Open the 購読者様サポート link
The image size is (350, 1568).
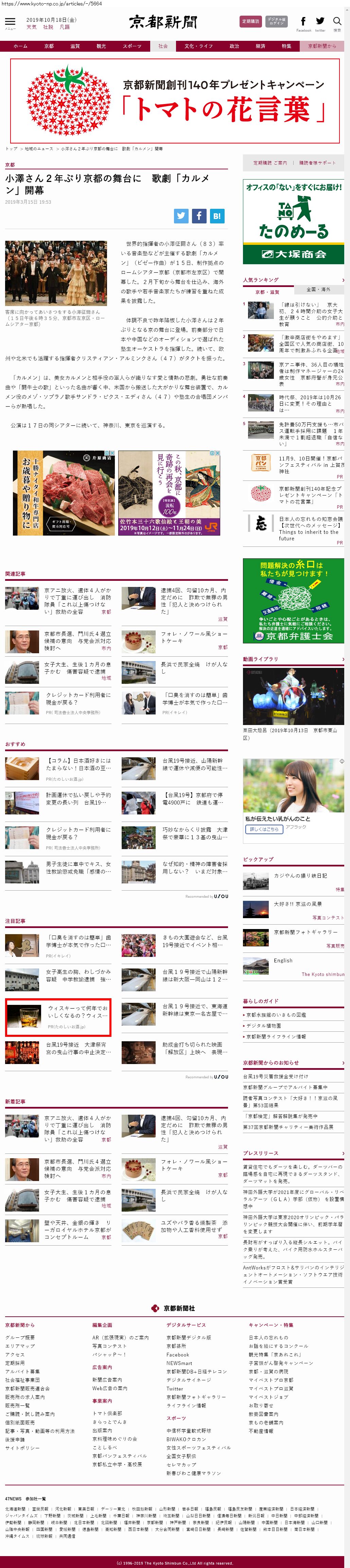[x=317, y=163]
